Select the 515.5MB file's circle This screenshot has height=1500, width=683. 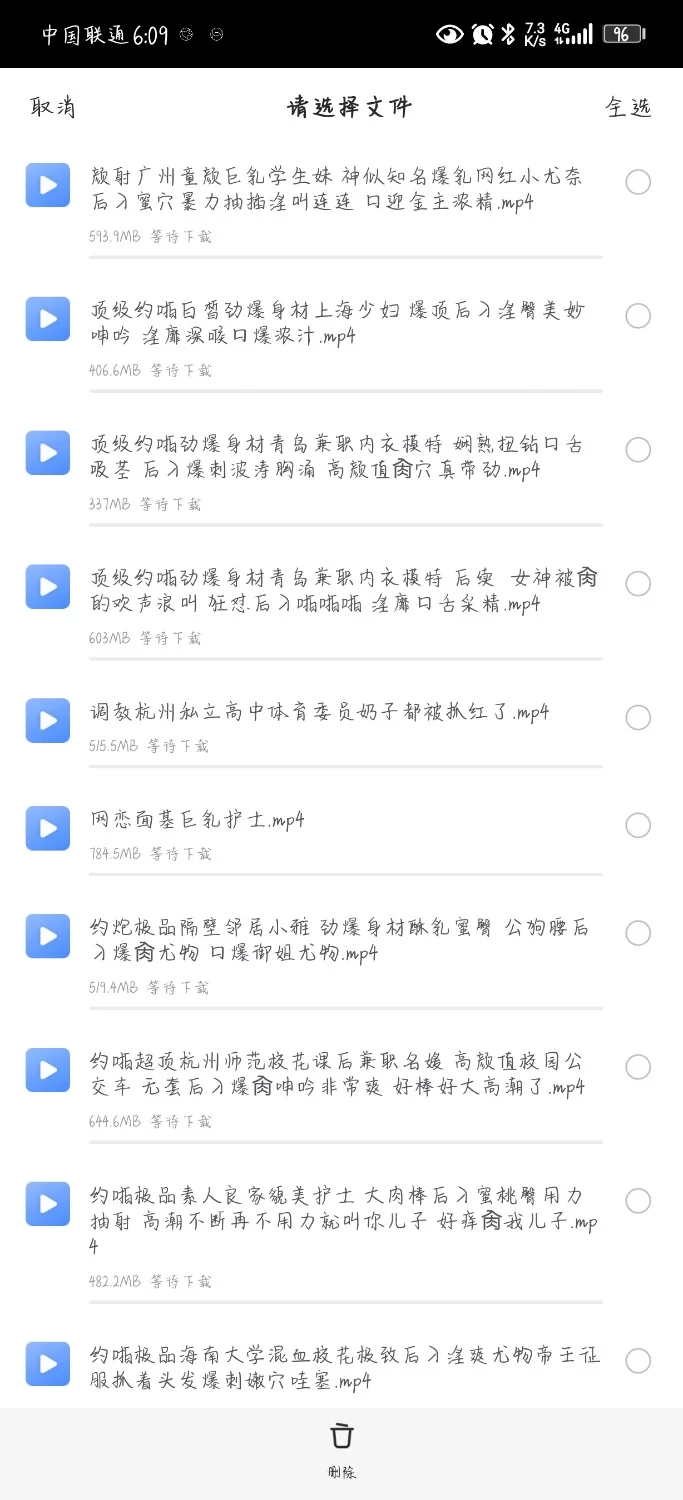pos(638,718)
